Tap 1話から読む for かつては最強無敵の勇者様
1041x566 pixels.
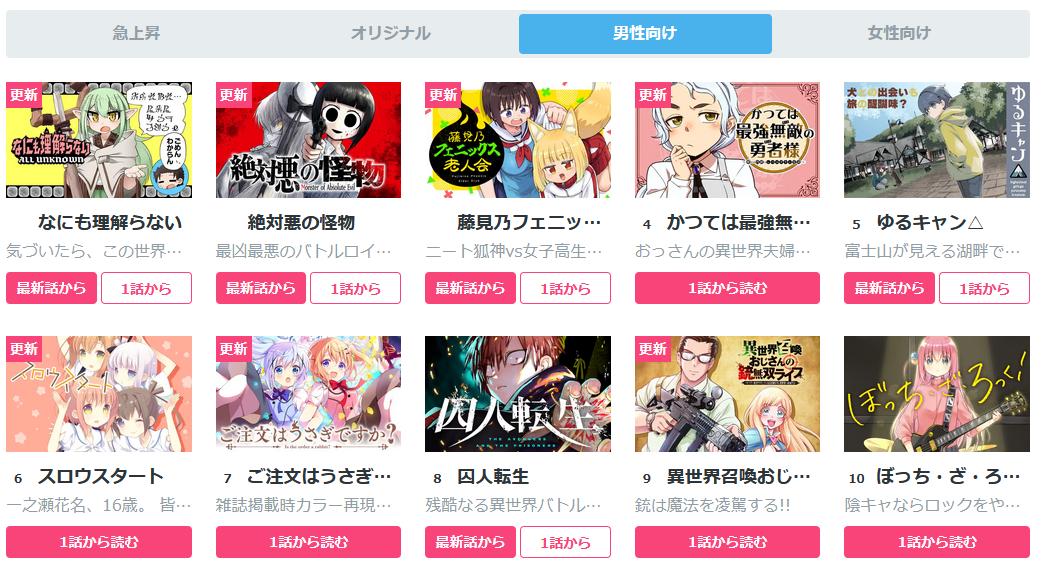(x=727, y=288)
